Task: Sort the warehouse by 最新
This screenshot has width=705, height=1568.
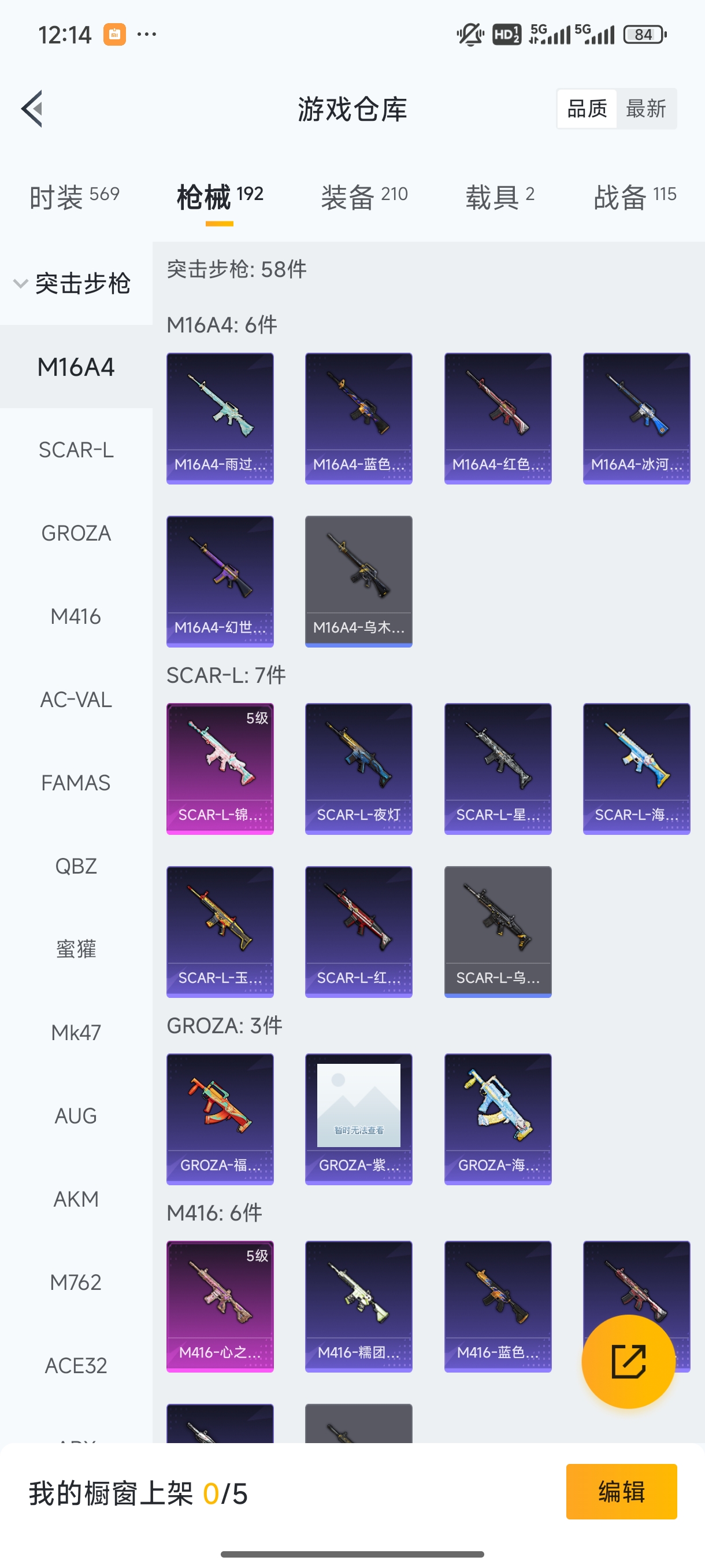Action: [x=645, y=109]
